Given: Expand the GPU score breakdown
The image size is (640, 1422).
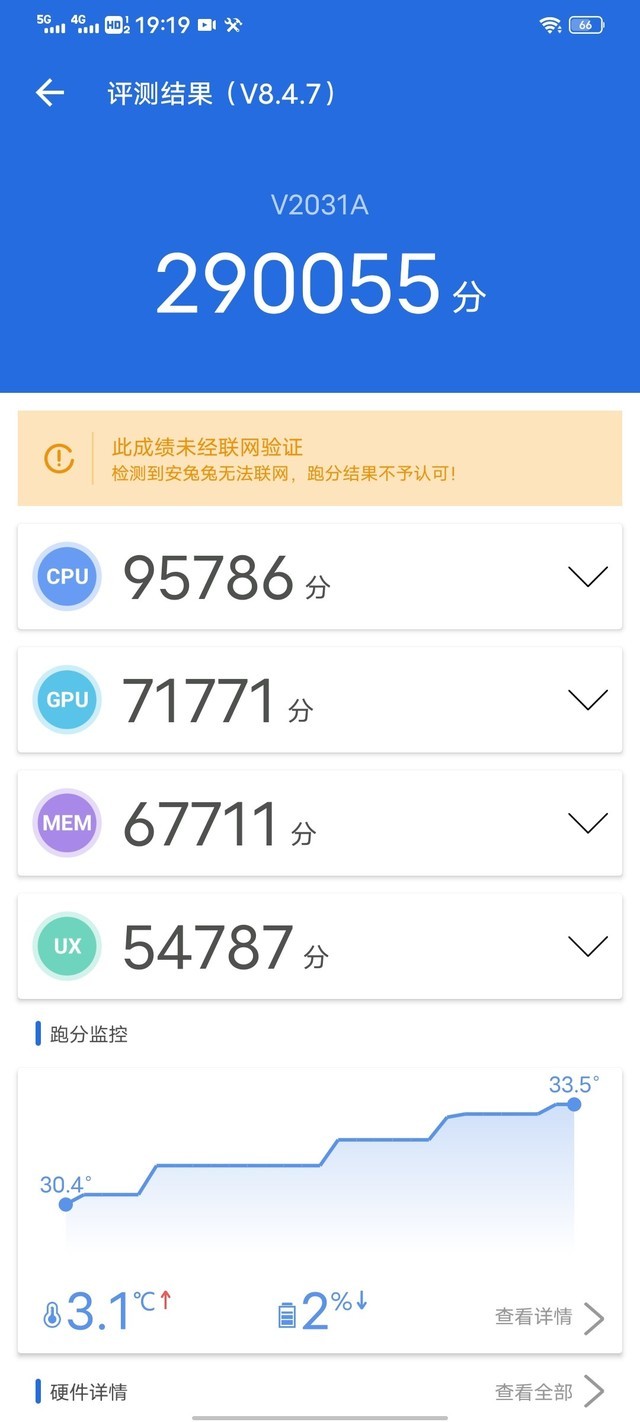Looking at the screenshot, I should point(587,700).
